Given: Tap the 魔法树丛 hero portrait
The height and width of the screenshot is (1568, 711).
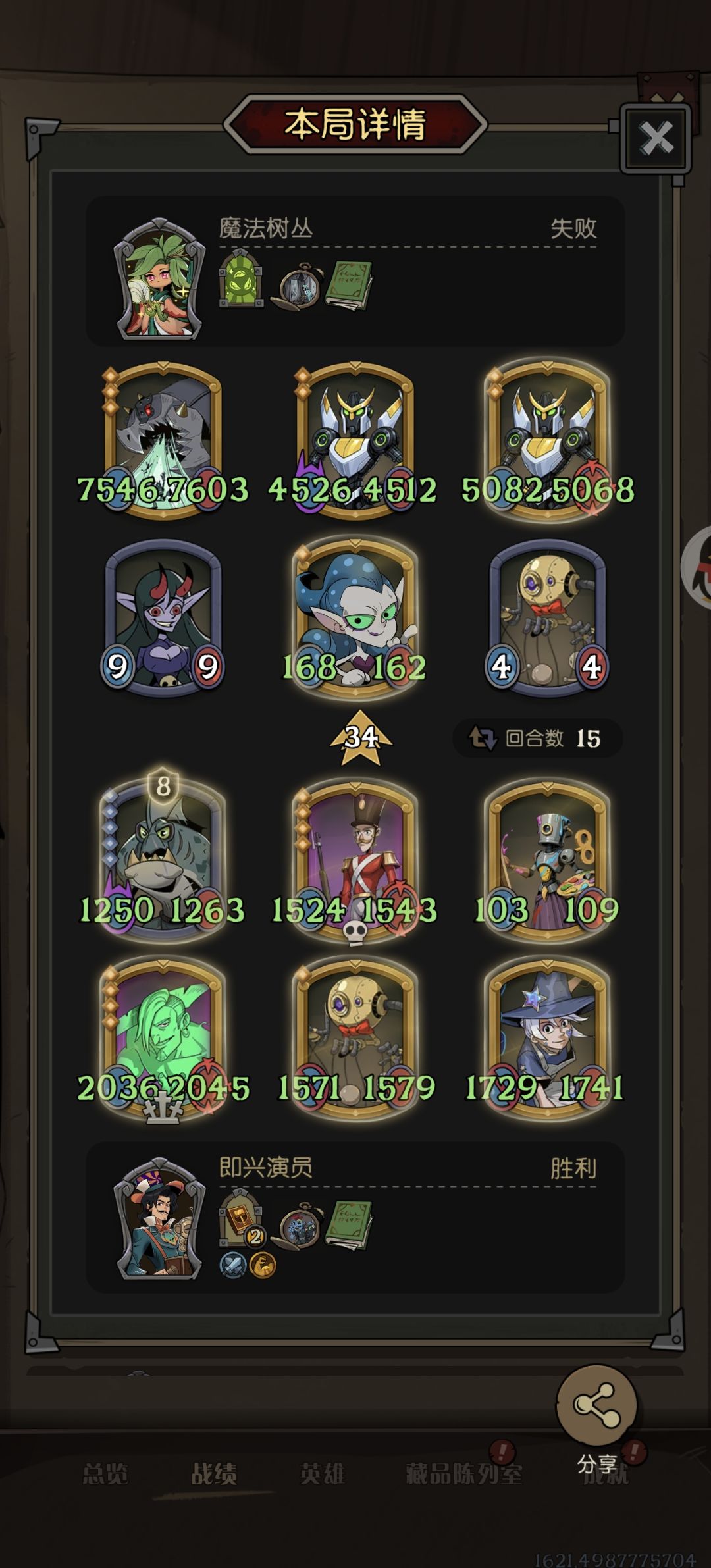Looking at the screenshot, I should [160, 278].
